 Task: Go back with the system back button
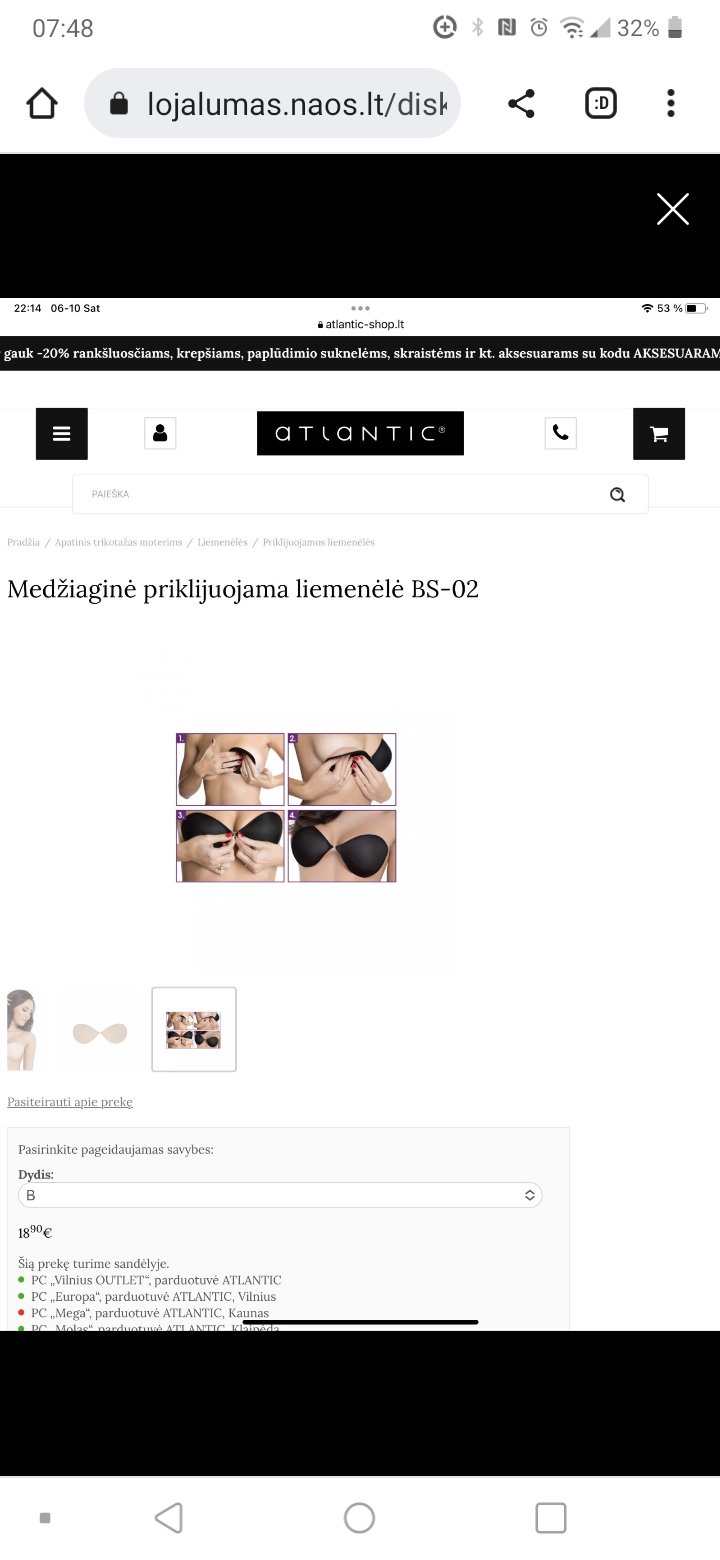pyautogui.click(x=169, y=1518)
